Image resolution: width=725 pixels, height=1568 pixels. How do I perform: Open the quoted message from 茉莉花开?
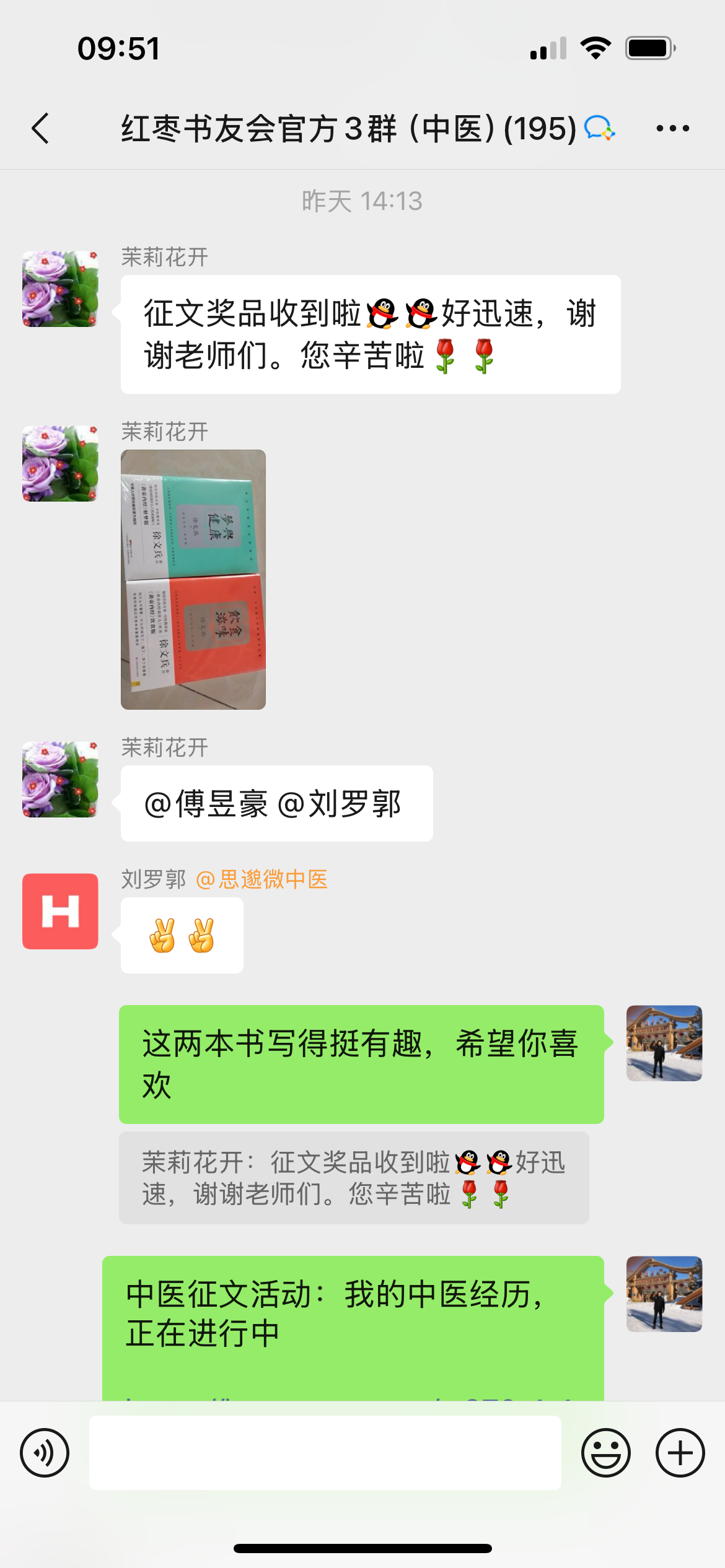tap(353, 1178)
